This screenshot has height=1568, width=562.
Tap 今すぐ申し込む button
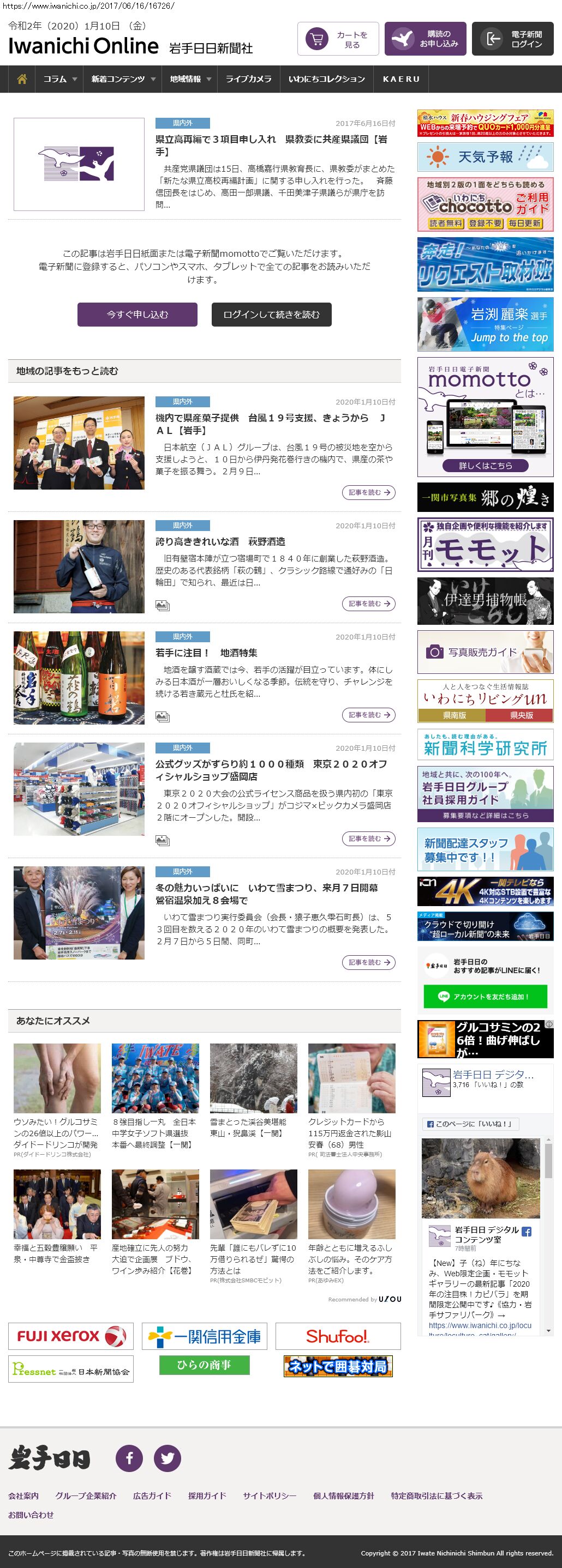coord(137,315)
